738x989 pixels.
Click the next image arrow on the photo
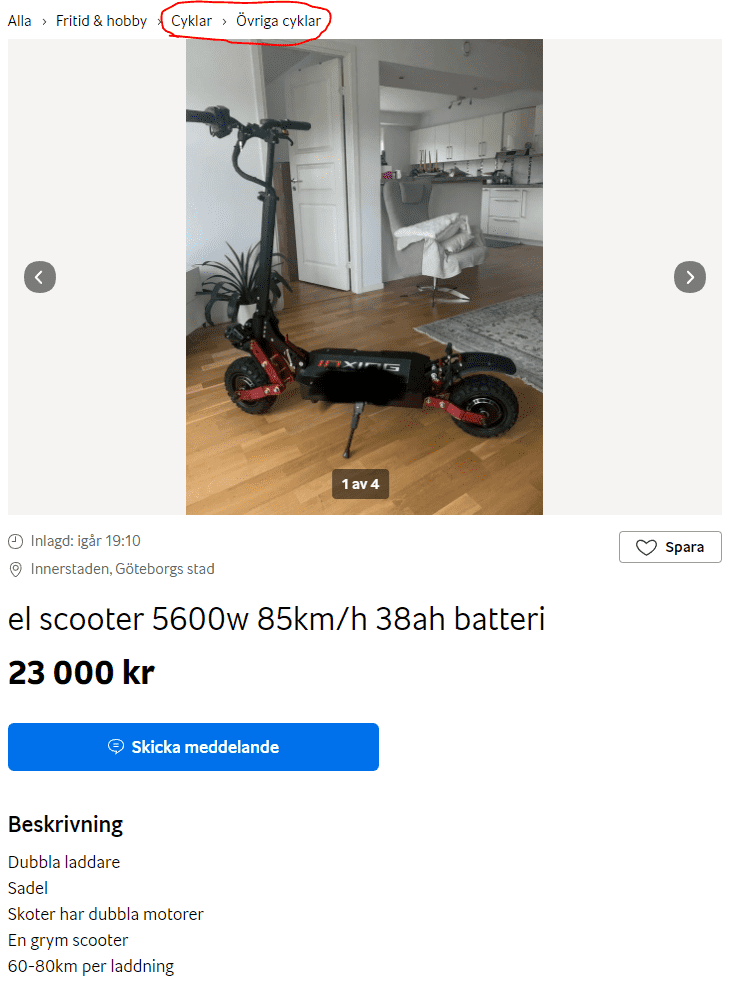(689, 276)
